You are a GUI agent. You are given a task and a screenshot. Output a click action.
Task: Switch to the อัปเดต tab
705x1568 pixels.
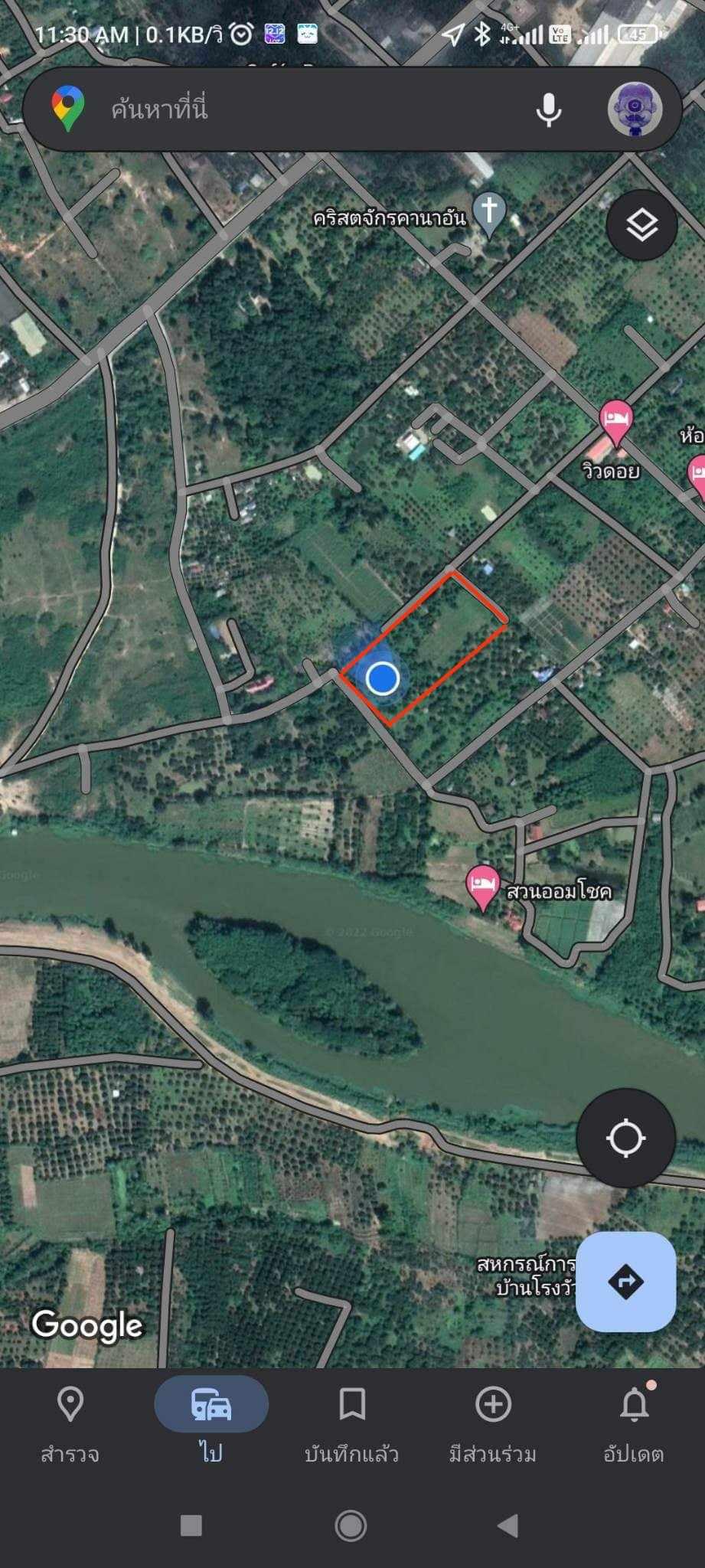(x=634, y=1426)
